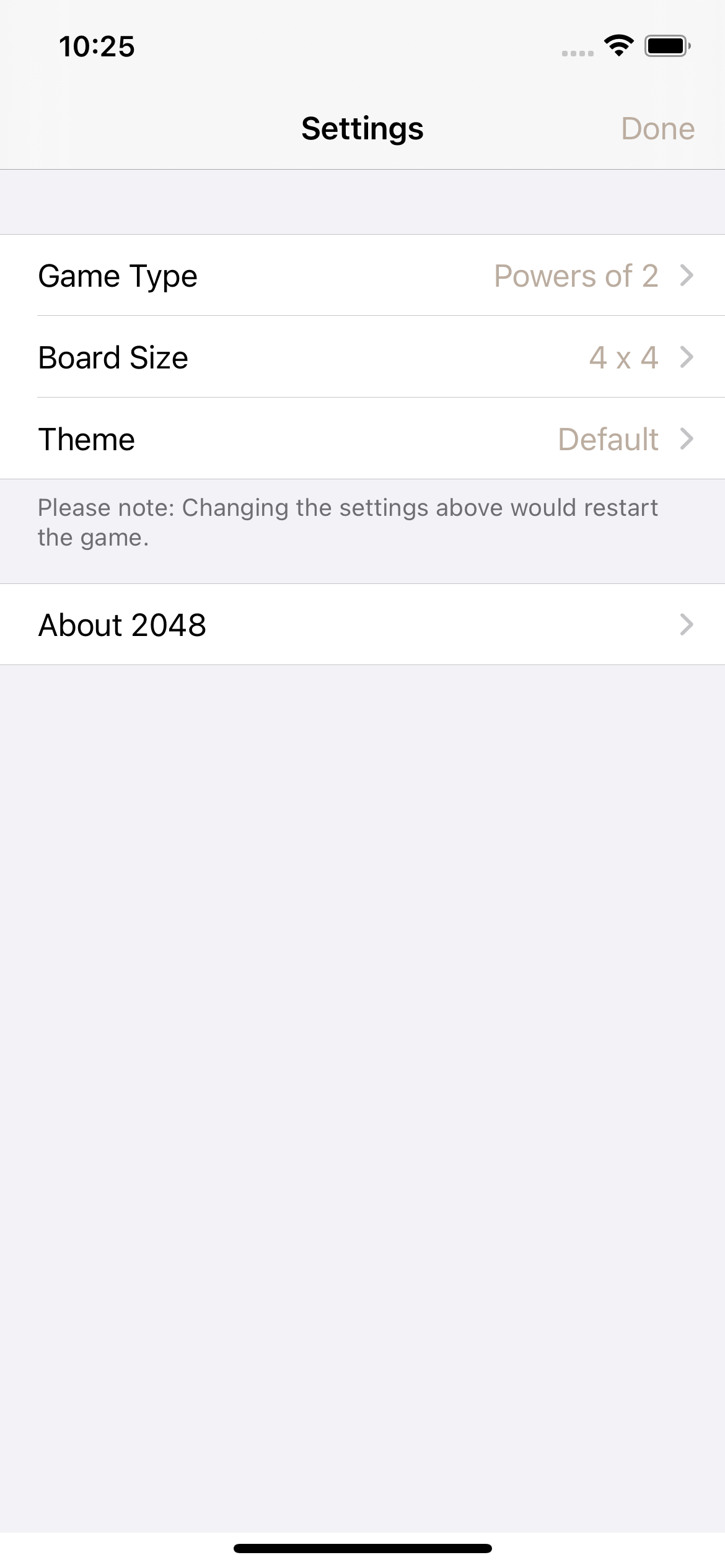Tap the Default theme value label
Viewport: 725px width, 1568px height.
pos(607,439)
